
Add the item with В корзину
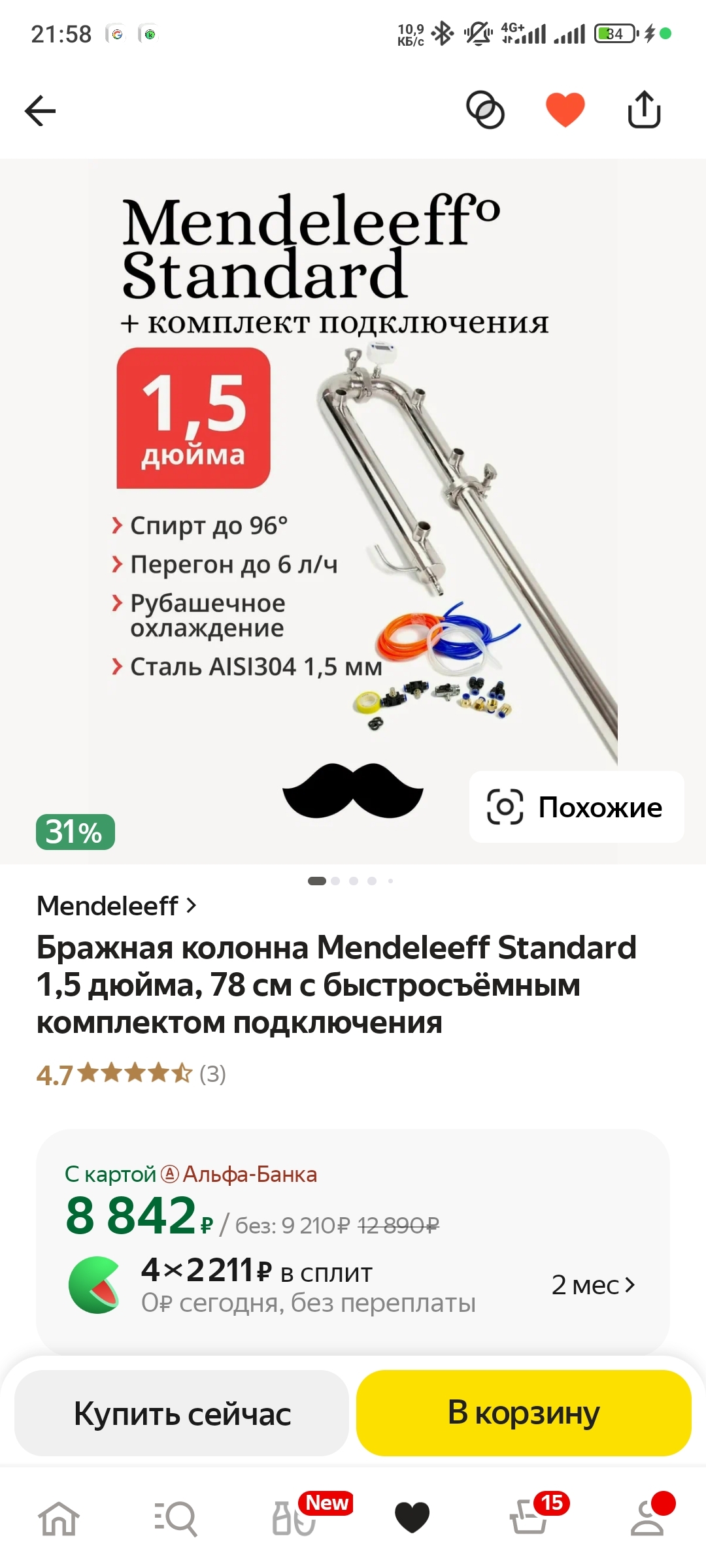[x=524, y=1414]
